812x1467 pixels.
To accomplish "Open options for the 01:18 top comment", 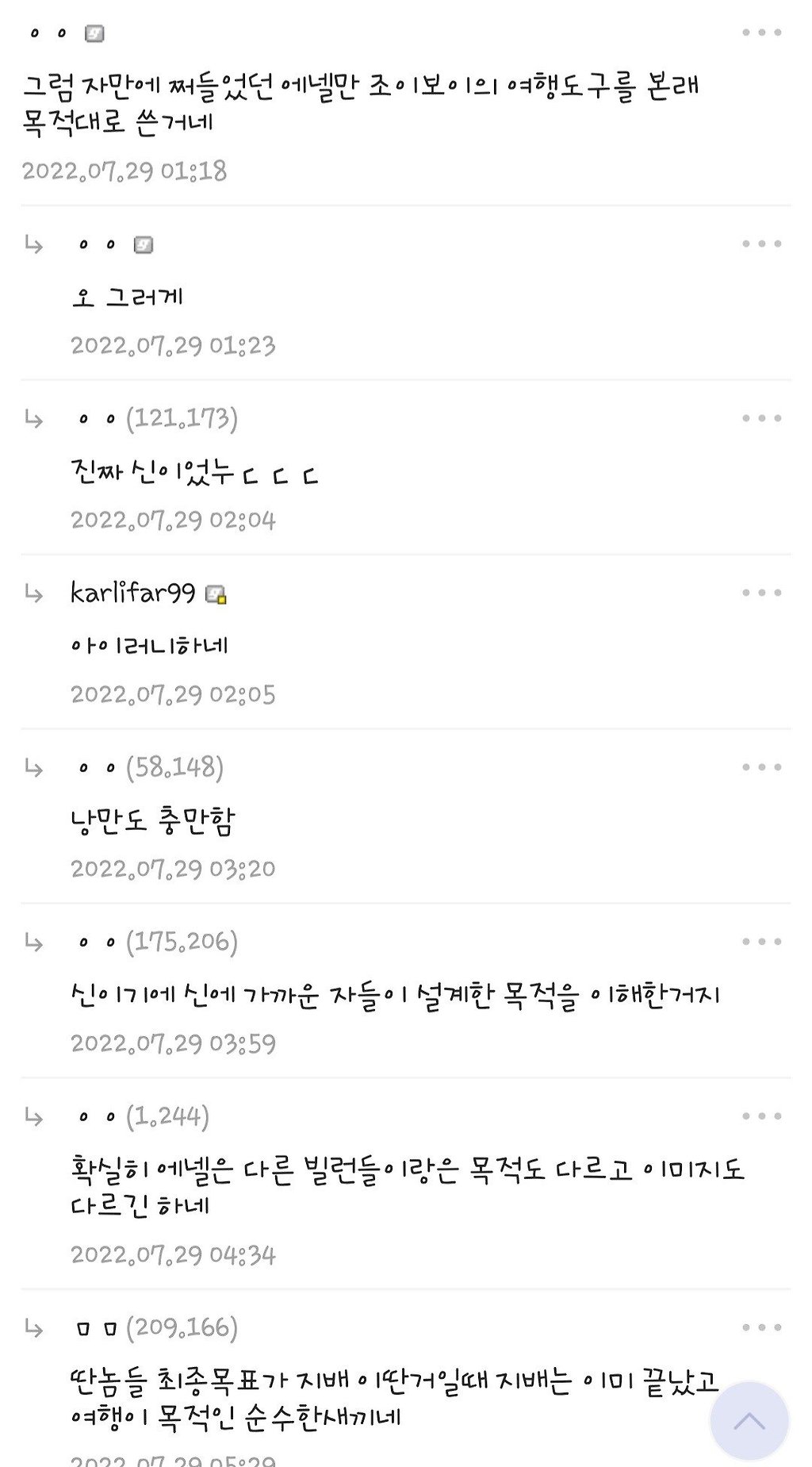I will click(x=762, y=33).
